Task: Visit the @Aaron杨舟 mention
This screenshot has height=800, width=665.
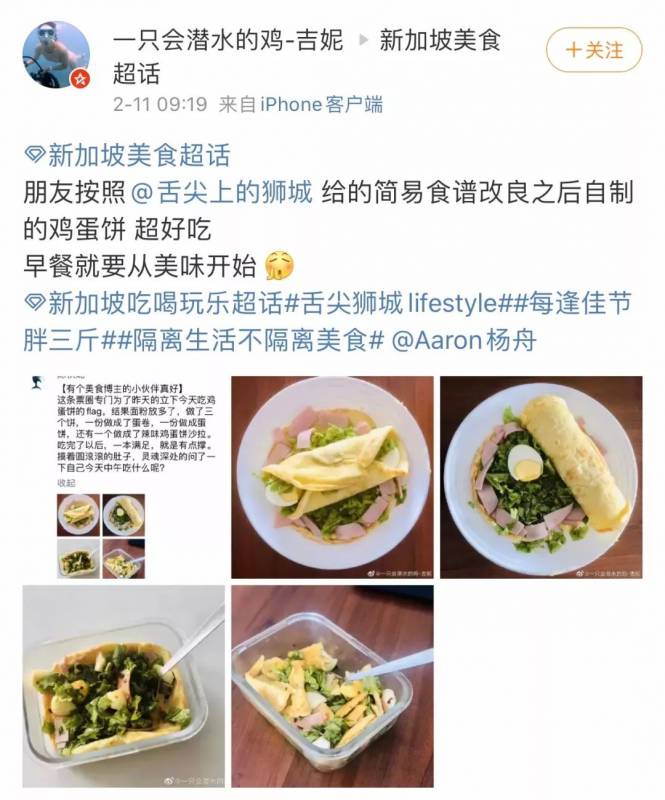Action: pos(464,340)
